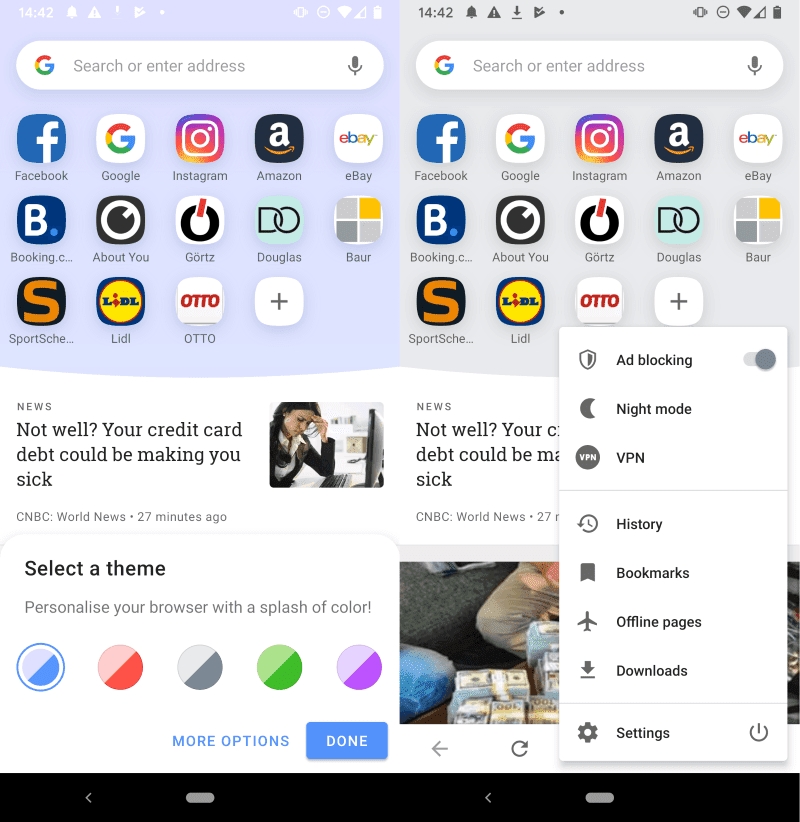Select the red theme color
Screen dimensions: 800x822
click(120, 667)
